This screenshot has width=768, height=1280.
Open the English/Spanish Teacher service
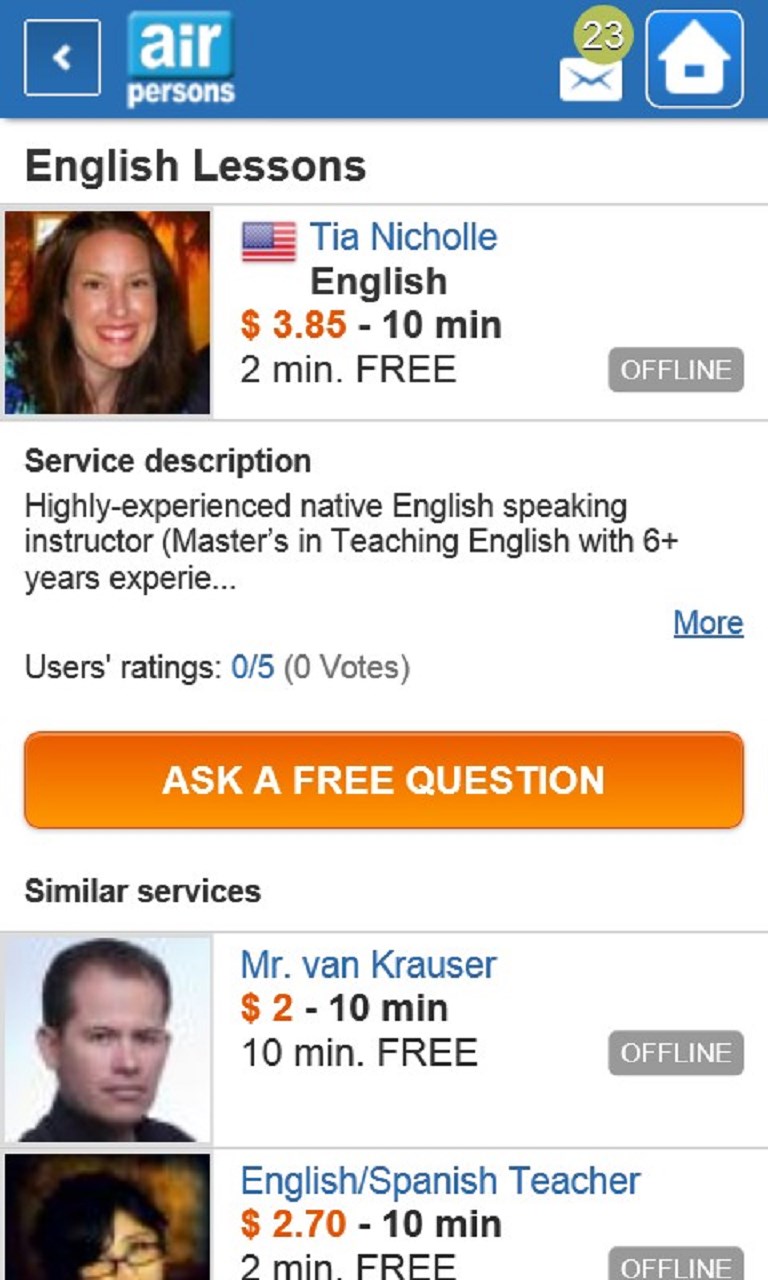point(440,1181)
